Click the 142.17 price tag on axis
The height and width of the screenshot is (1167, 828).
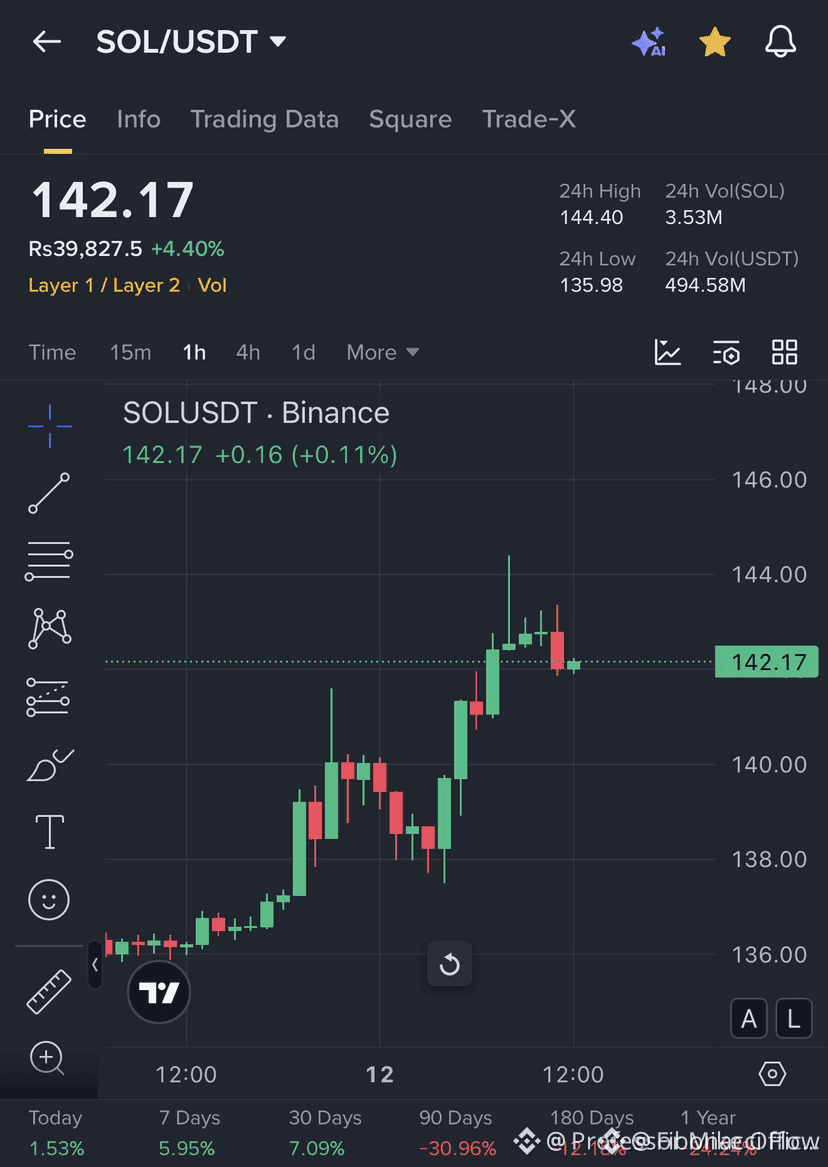[x=766, y=661]
